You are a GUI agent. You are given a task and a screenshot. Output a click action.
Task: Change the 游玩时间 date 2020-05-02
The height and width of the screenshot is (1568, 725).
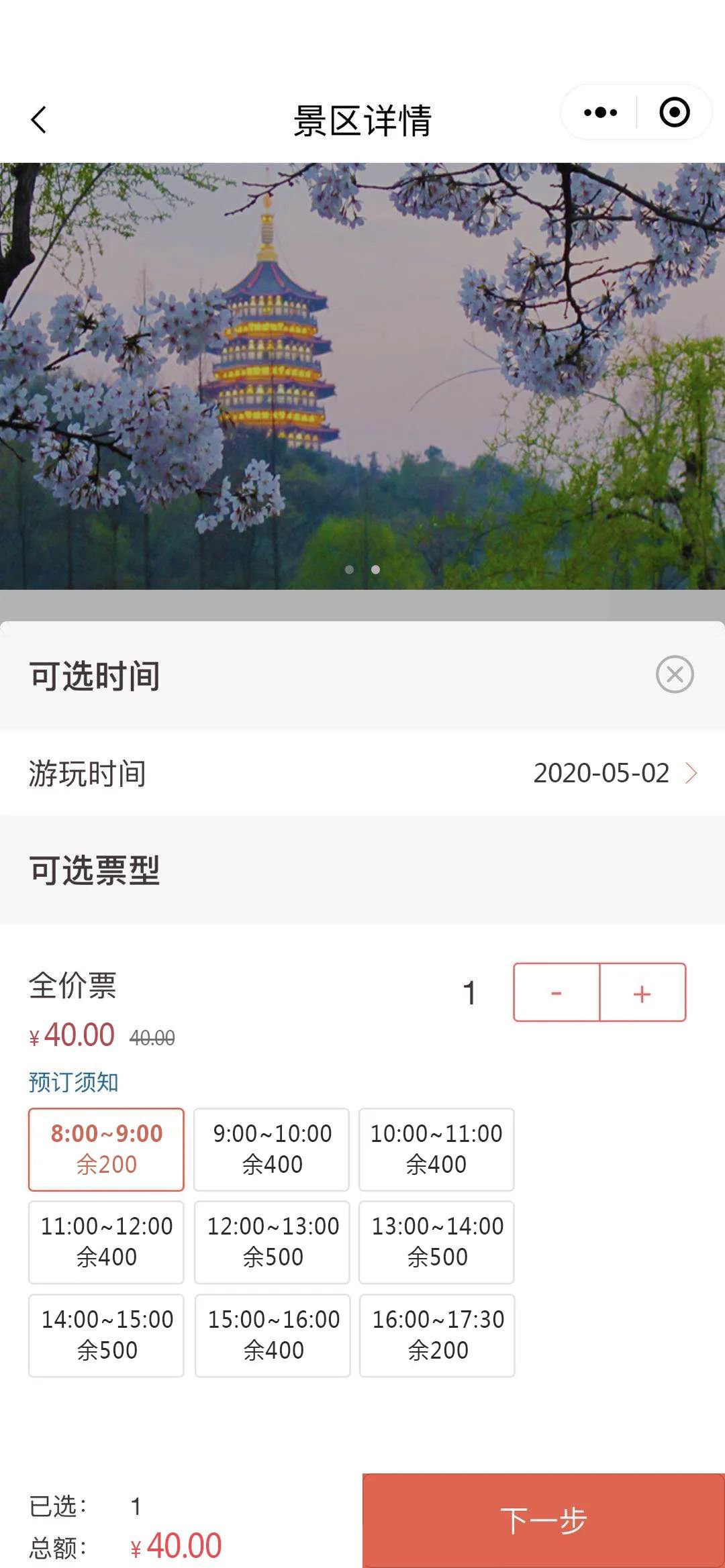[614, 773]
